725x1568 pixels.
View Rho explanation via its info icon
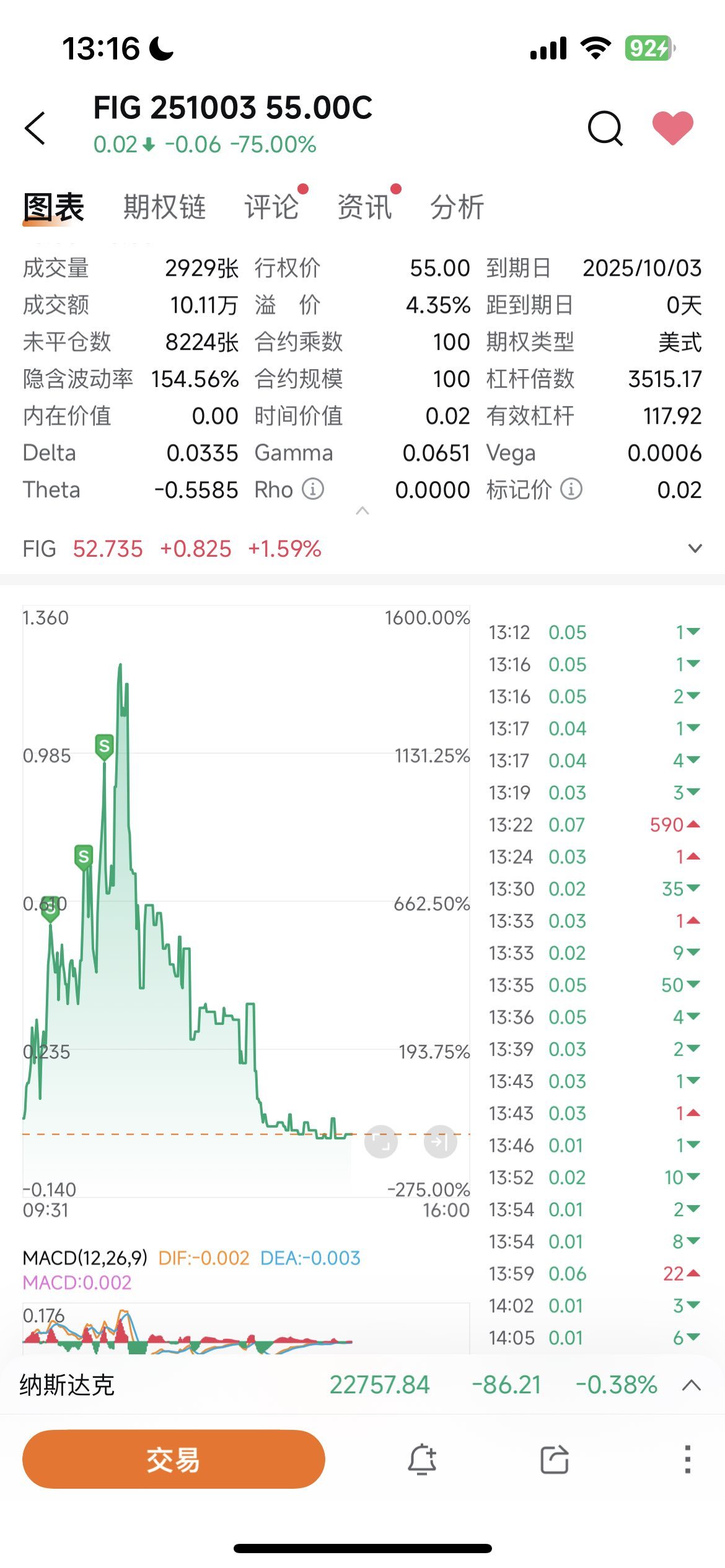point(313,489)
